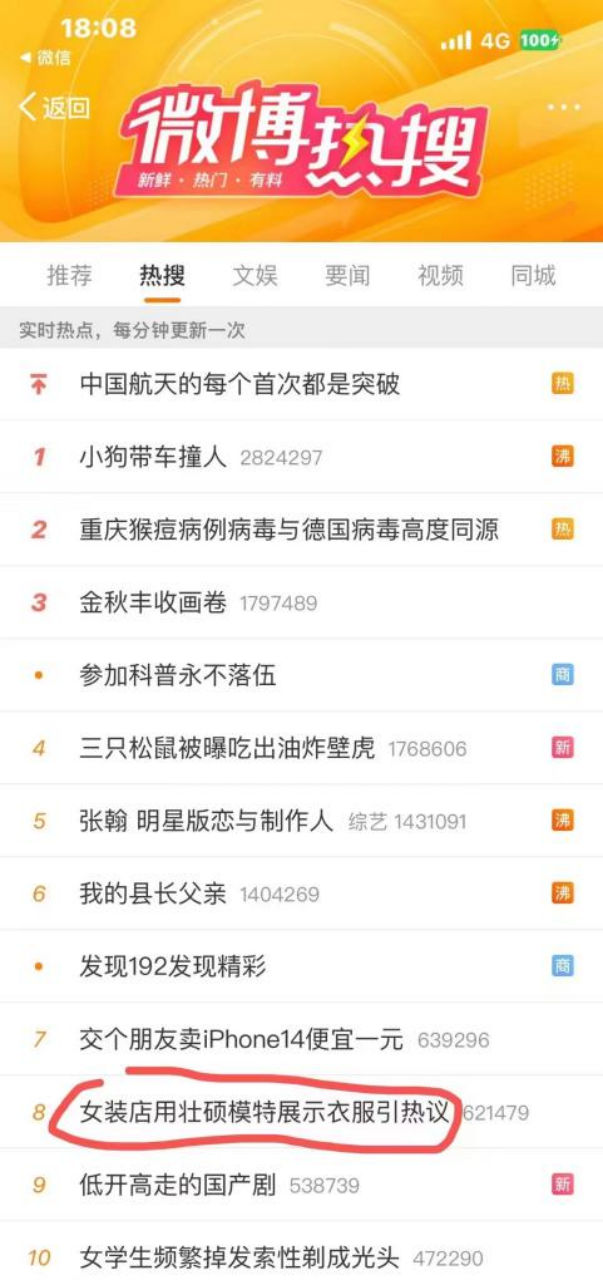Switch to the 要闻 tab
Image resolution: width=603 pixels, height=1280 pixels.
tap(348, 276)
